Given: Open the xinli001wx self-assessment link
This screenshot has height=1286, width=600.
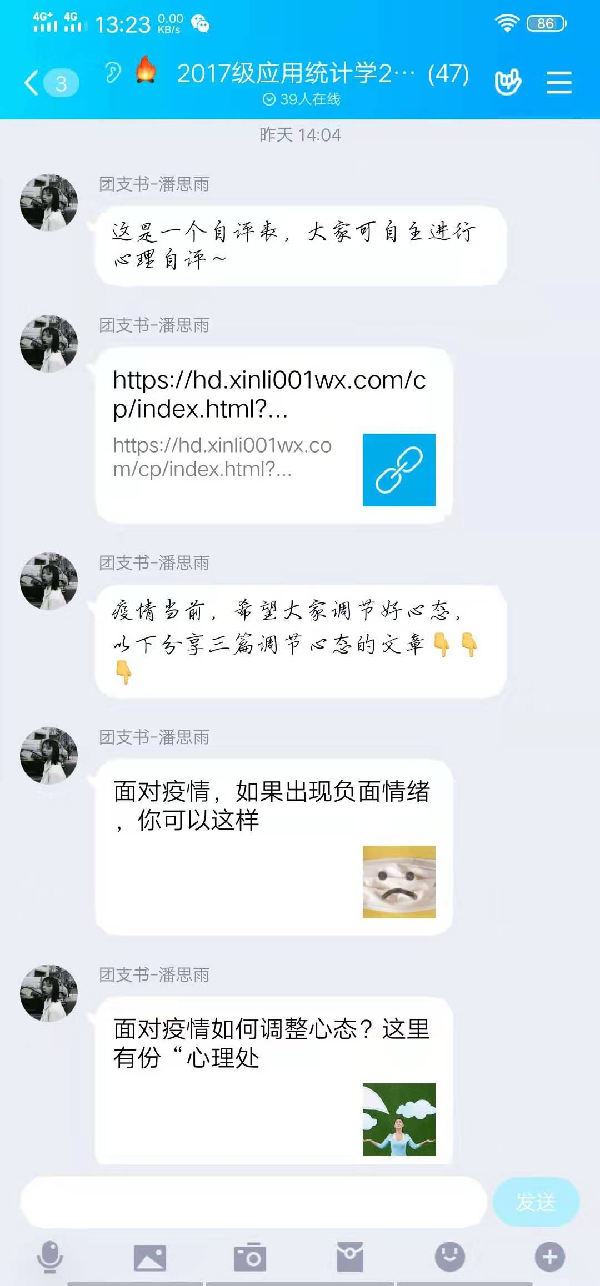Looking at the screenshot, I should [x=273, y=434].
